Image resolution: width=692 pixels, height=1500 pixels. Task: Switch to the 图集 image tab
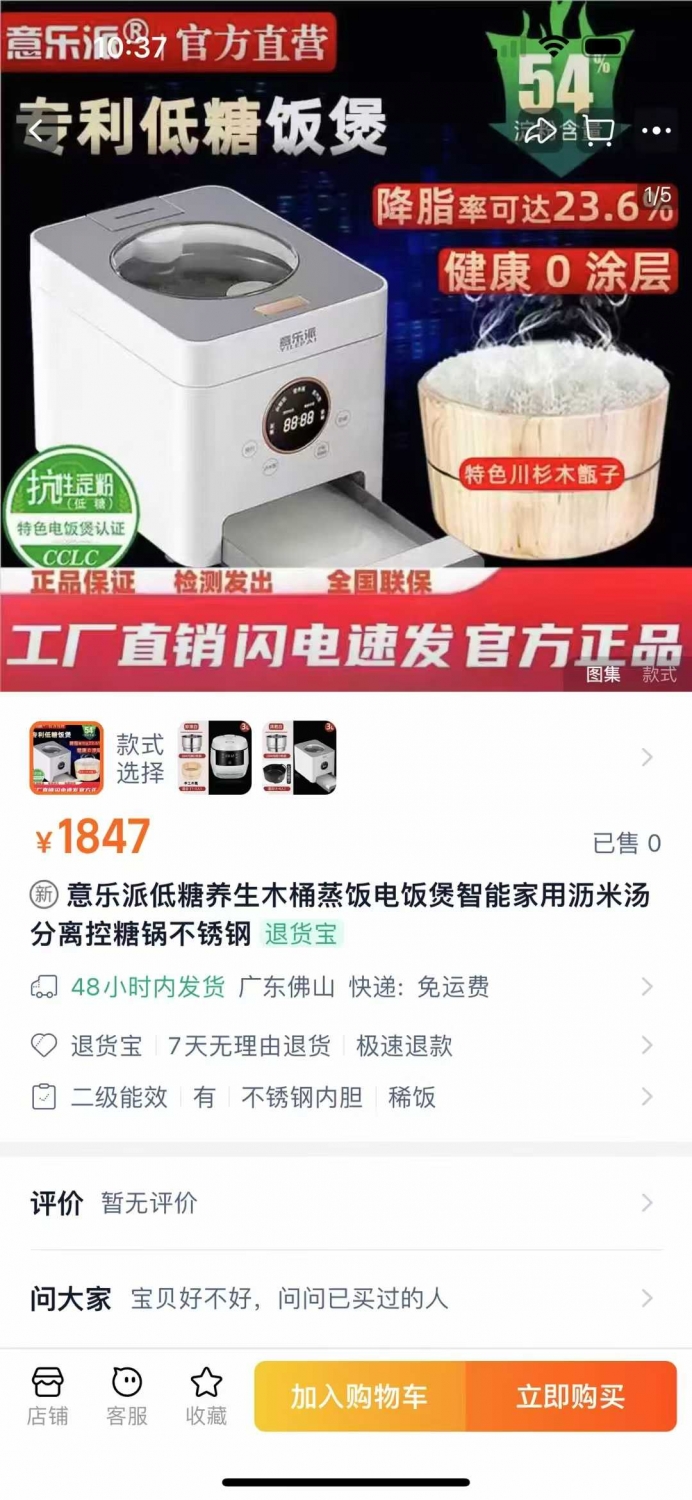(x=603, y=674)
